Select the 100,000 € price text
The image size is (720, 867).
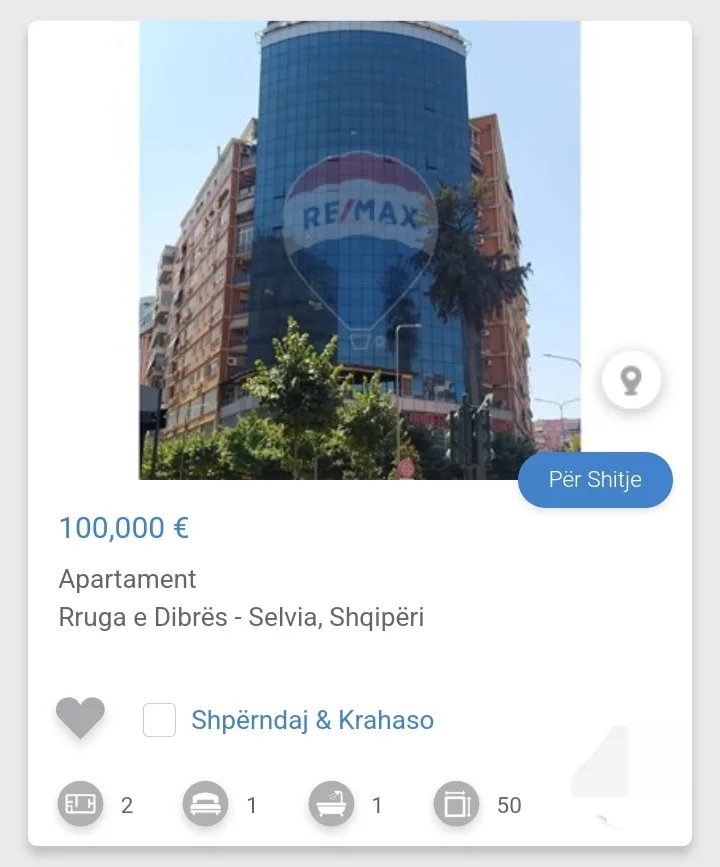tap(123, 527)
